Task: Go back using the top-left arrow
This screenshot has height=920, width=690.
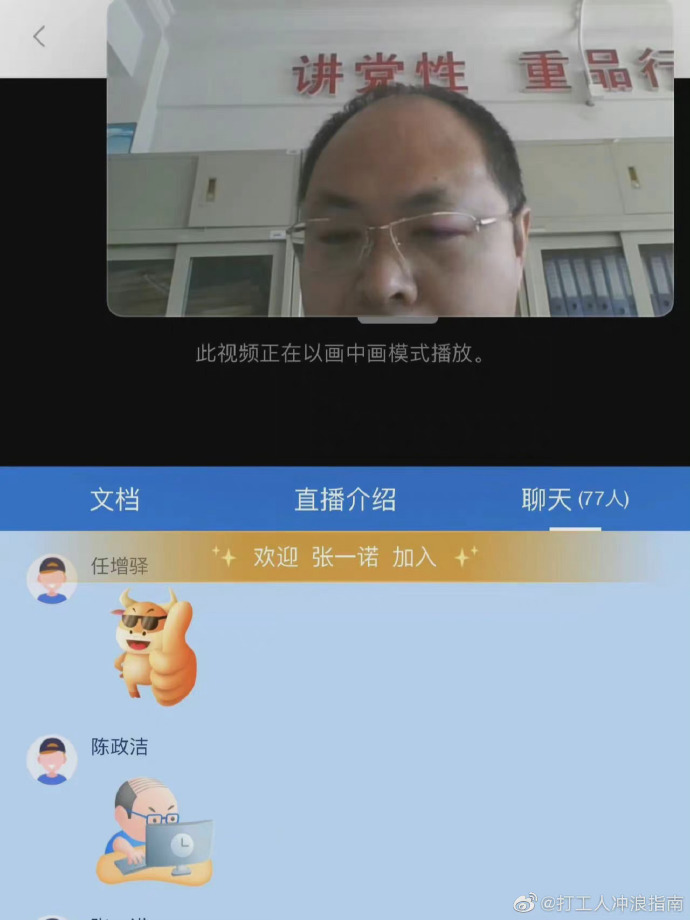Action: pyautogui.click(x=39, y=37)
